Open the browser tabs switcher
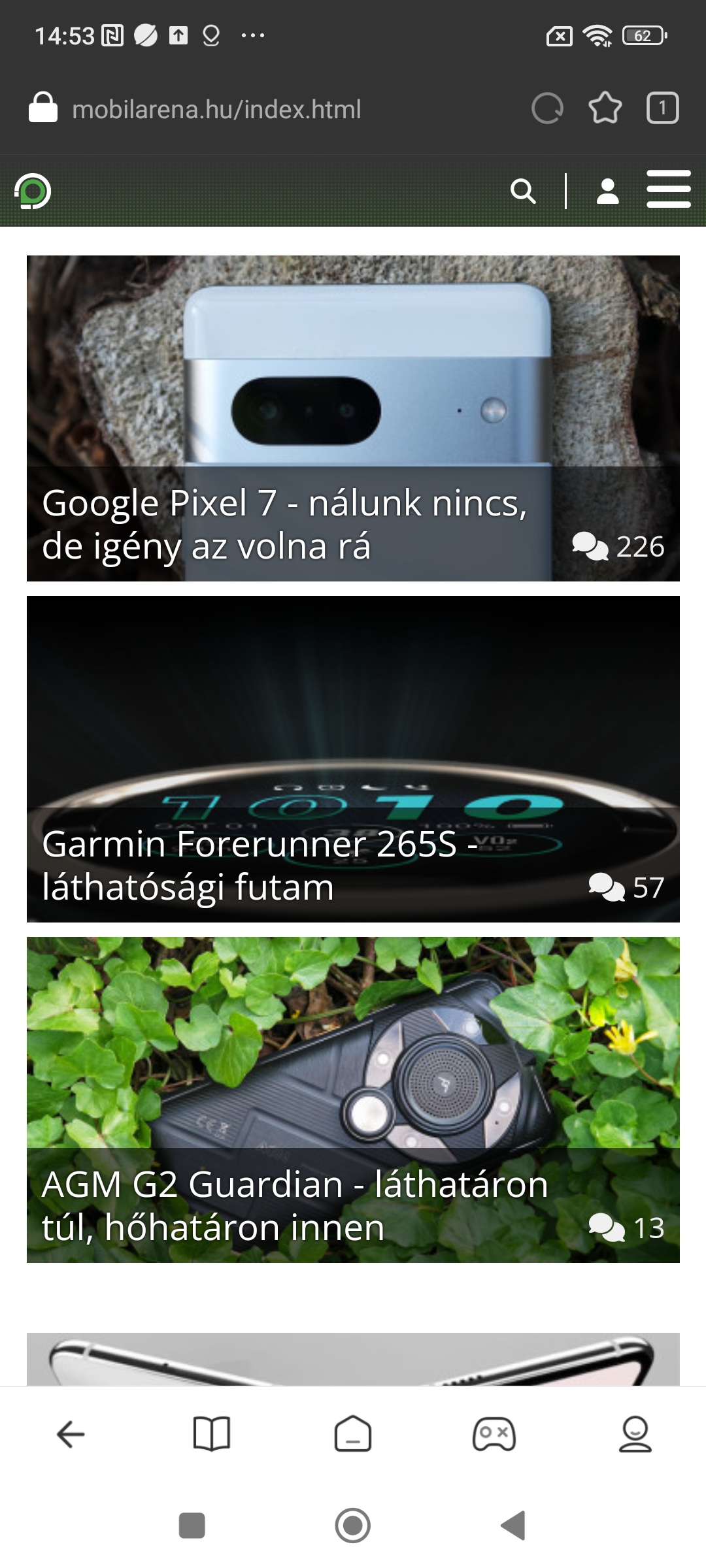706x1568 pixels. click(x=662, y=108)
